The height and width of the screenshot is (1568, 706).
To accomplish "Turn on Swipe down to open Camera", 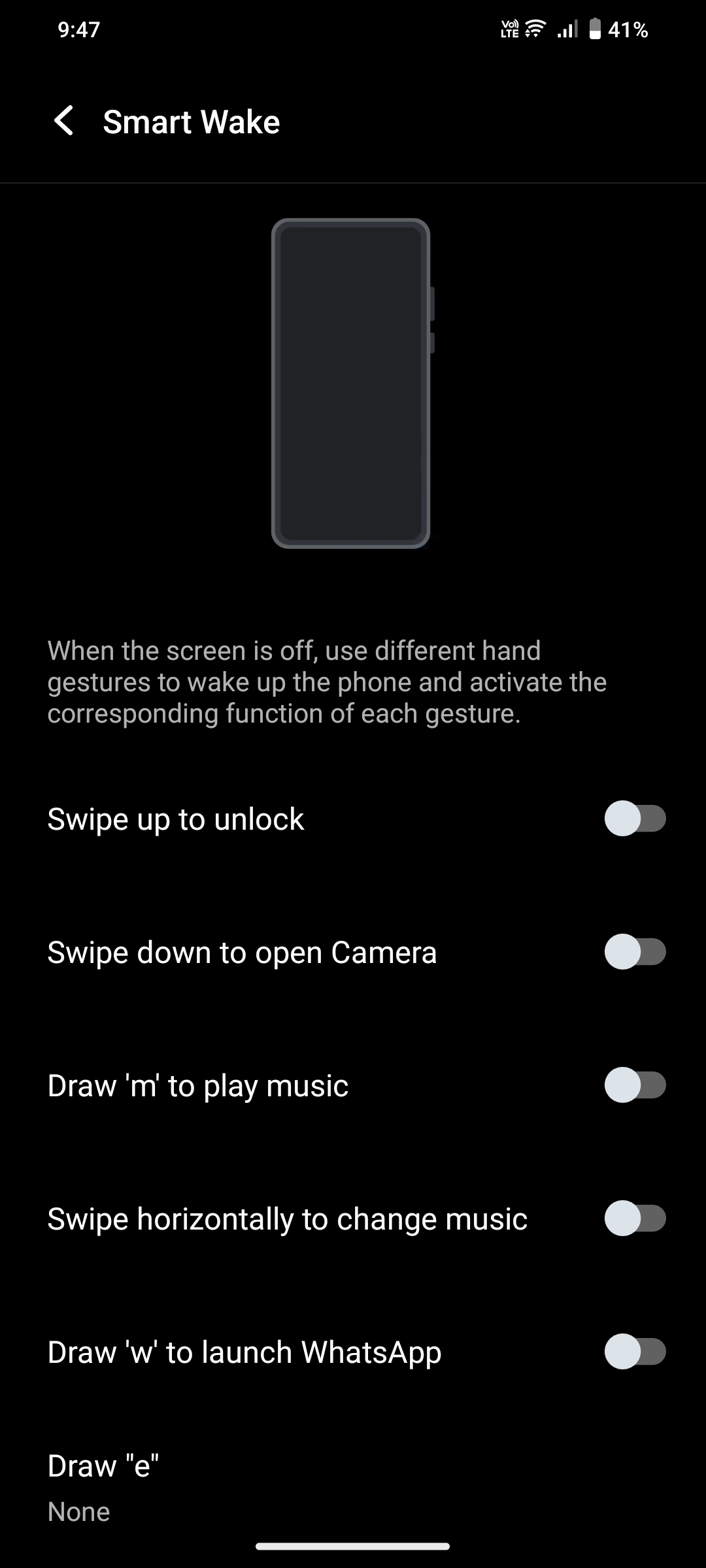I will [634, 952].
